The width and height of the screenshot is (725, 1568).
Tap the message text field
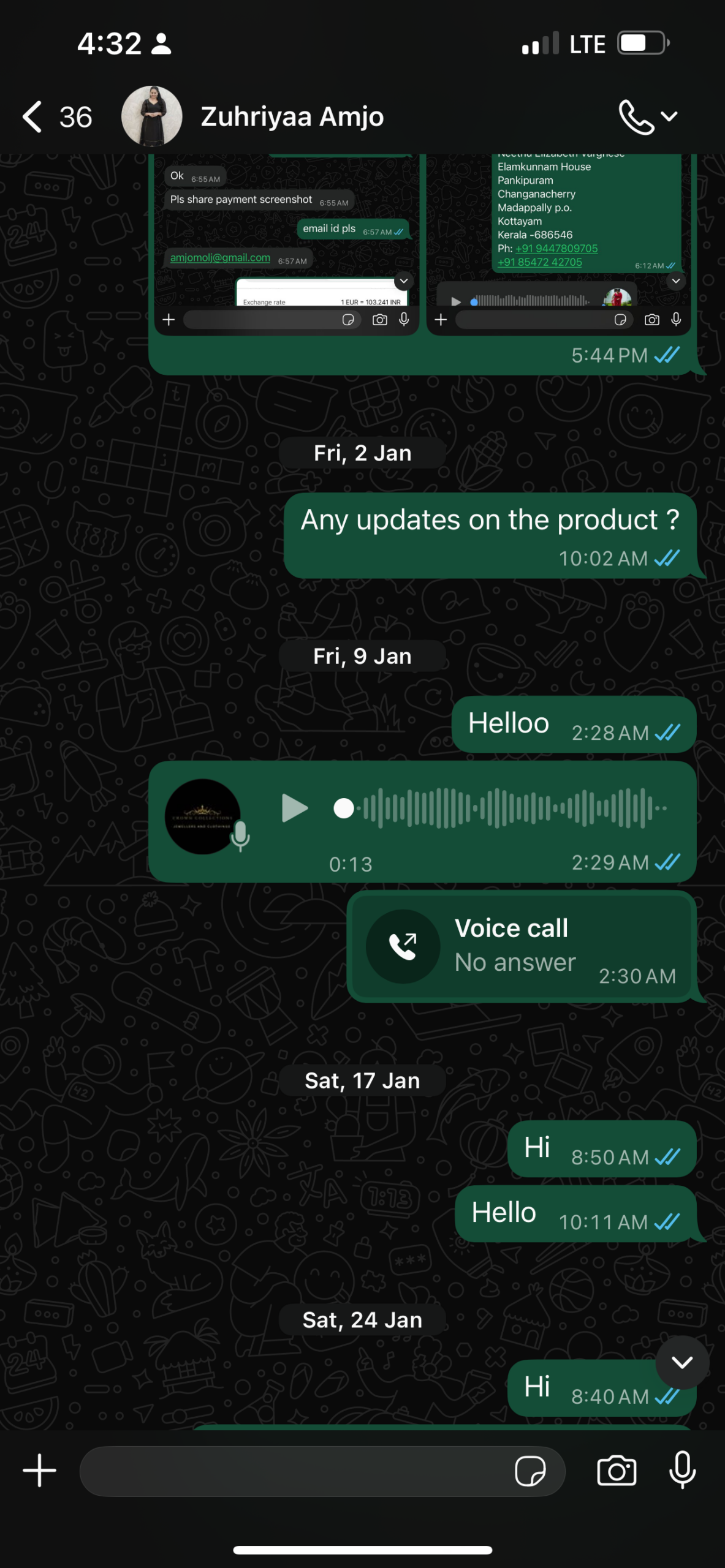tap(294, 1471)
